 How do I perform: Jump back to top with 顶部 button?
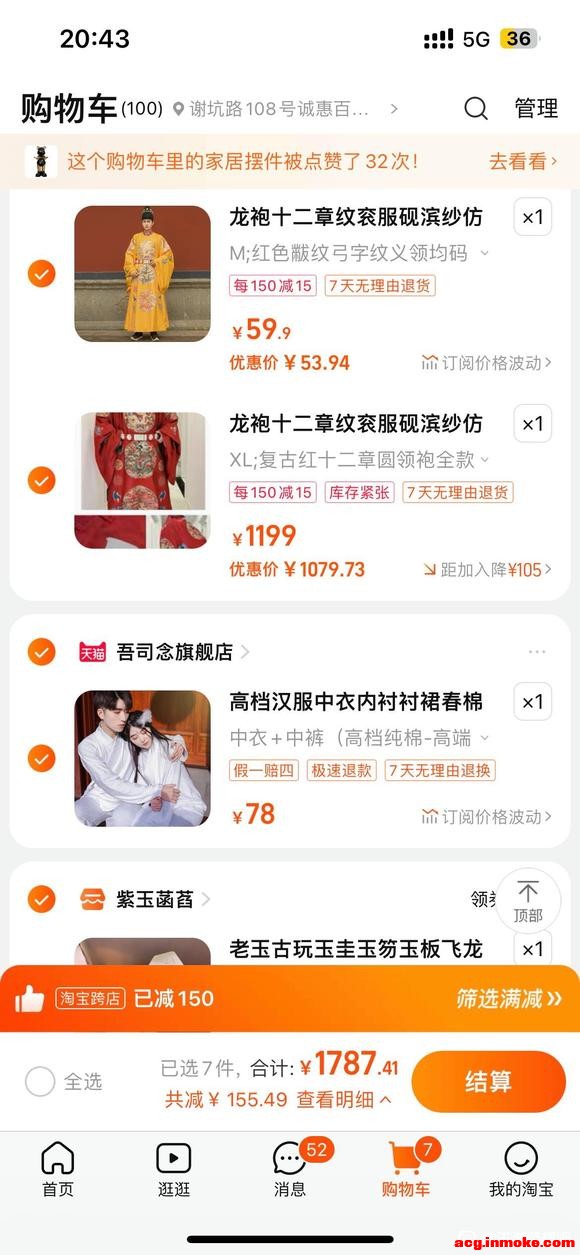click(x=528, y=901)
